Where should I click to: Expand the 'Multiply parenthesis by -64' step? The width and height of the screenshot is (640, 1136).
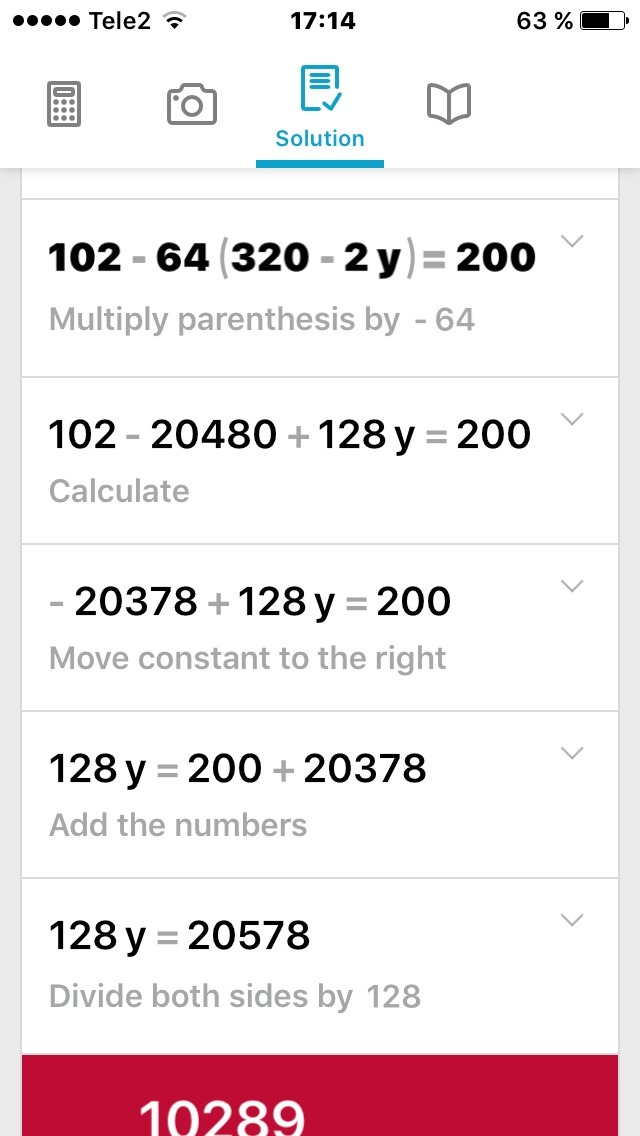[572, 242]
